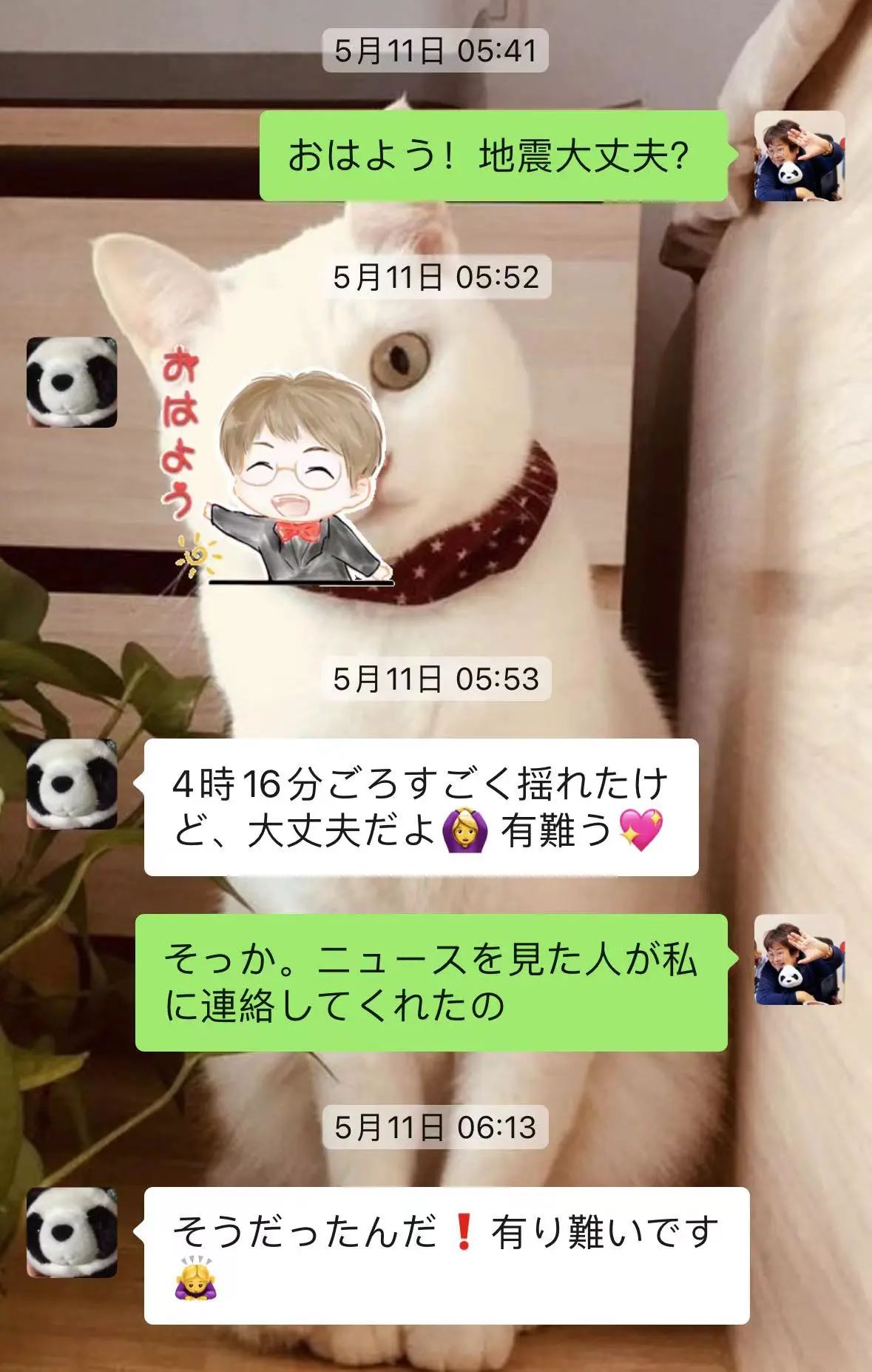Screen dimensions: 872x1372
Task: Open panda avatar beside the 4時16分ごろ message
Action: [72, 784]
